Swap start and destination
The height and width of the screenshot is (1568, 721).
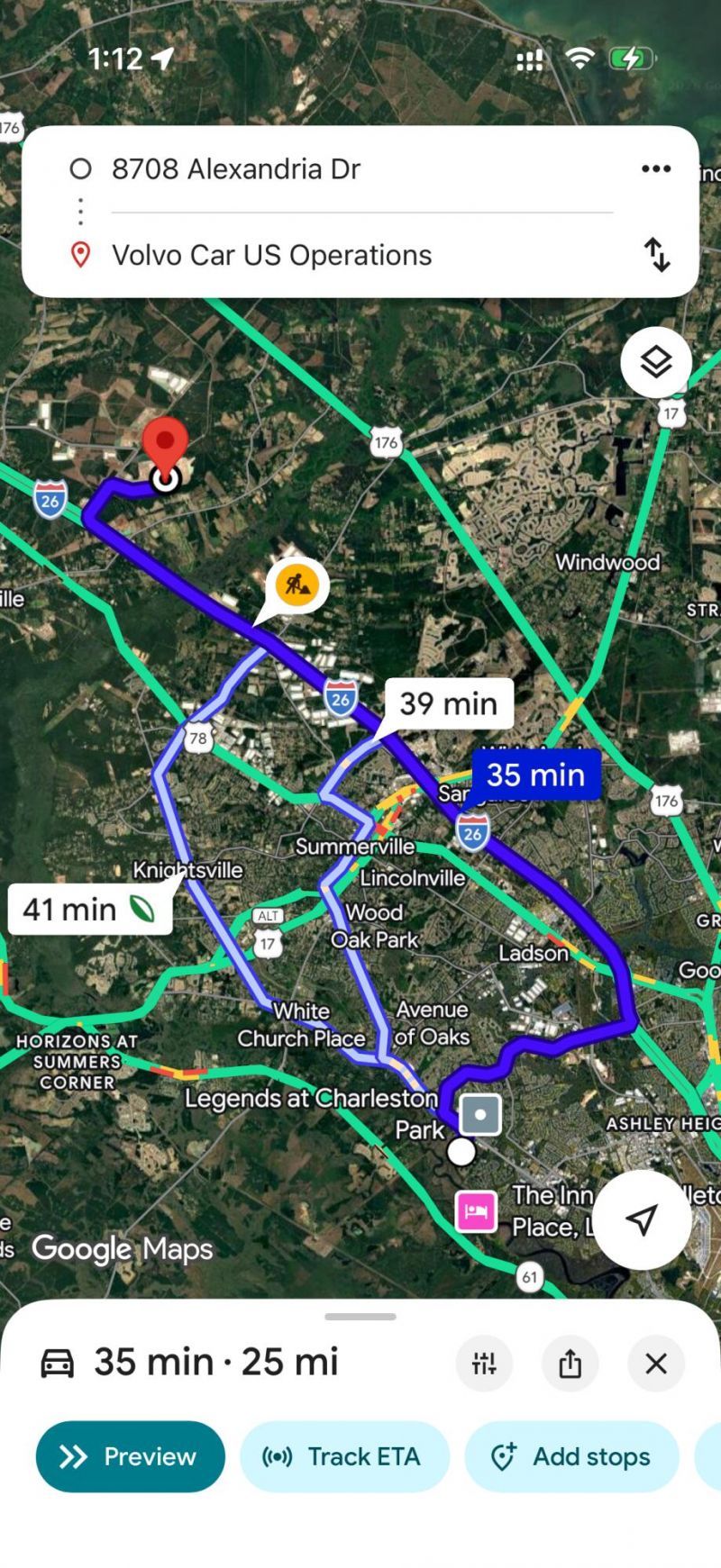(657, 255)
